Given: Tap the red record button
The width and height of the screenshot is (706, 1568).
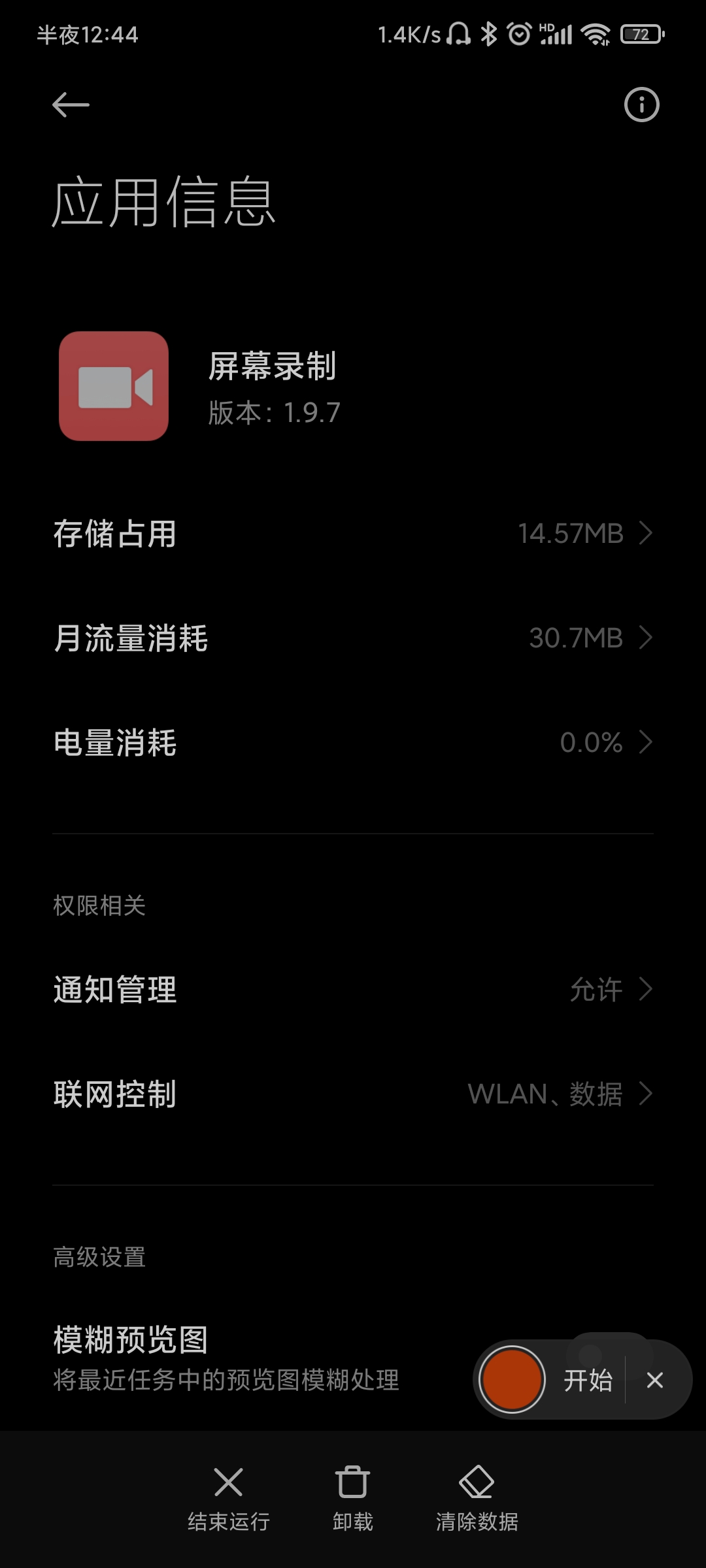Looking at the screenshot, I should 511,1379.
